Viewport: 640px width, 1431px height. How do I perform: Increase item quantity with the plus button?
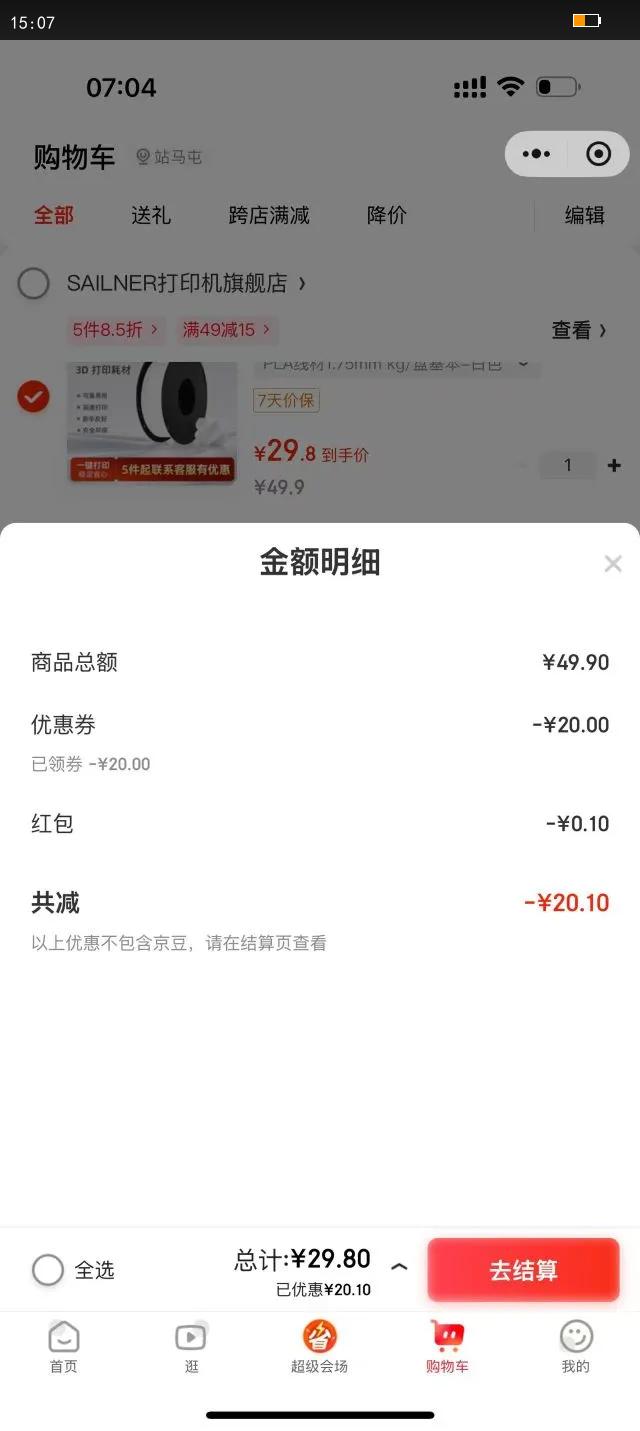(614, 465)
